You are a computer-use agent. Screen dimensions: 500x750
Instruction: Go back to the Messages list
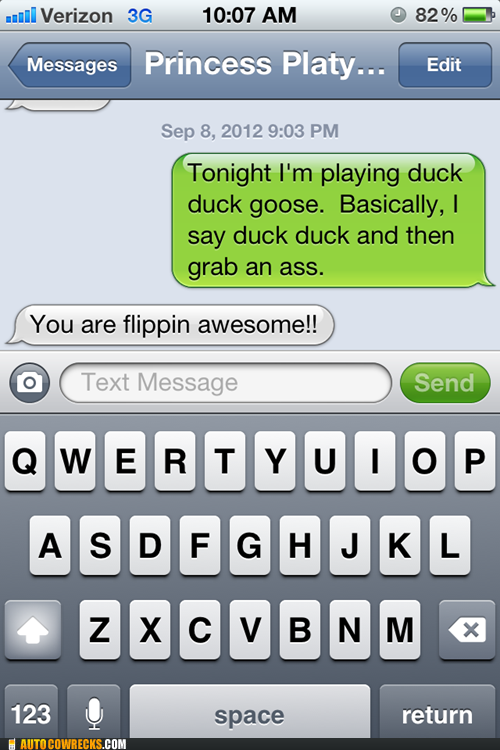click(70, 65)
